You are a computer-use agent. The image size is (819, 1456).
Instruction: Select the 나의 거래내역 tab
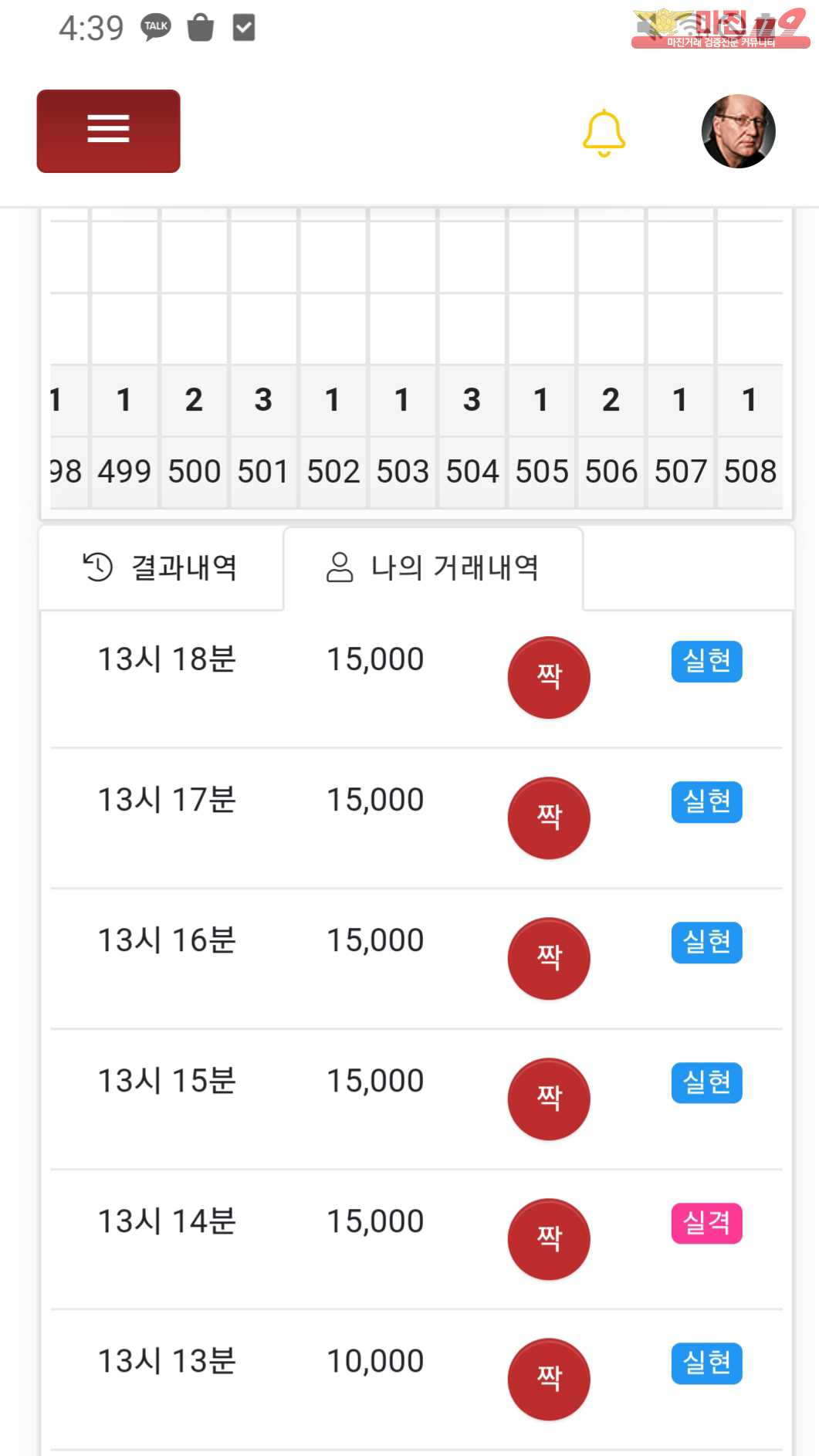[433, 567]
